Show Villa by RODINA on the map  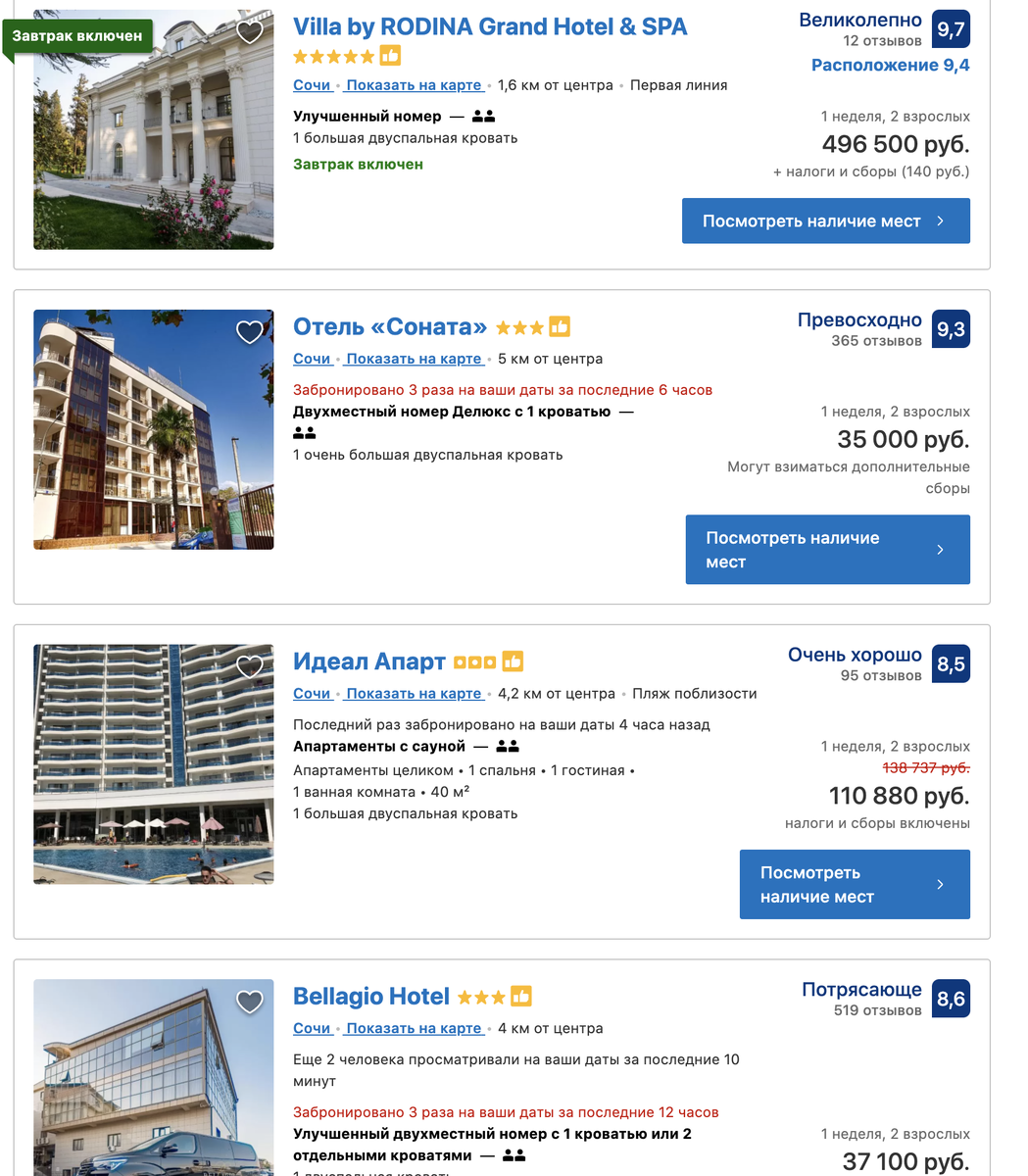414,85
